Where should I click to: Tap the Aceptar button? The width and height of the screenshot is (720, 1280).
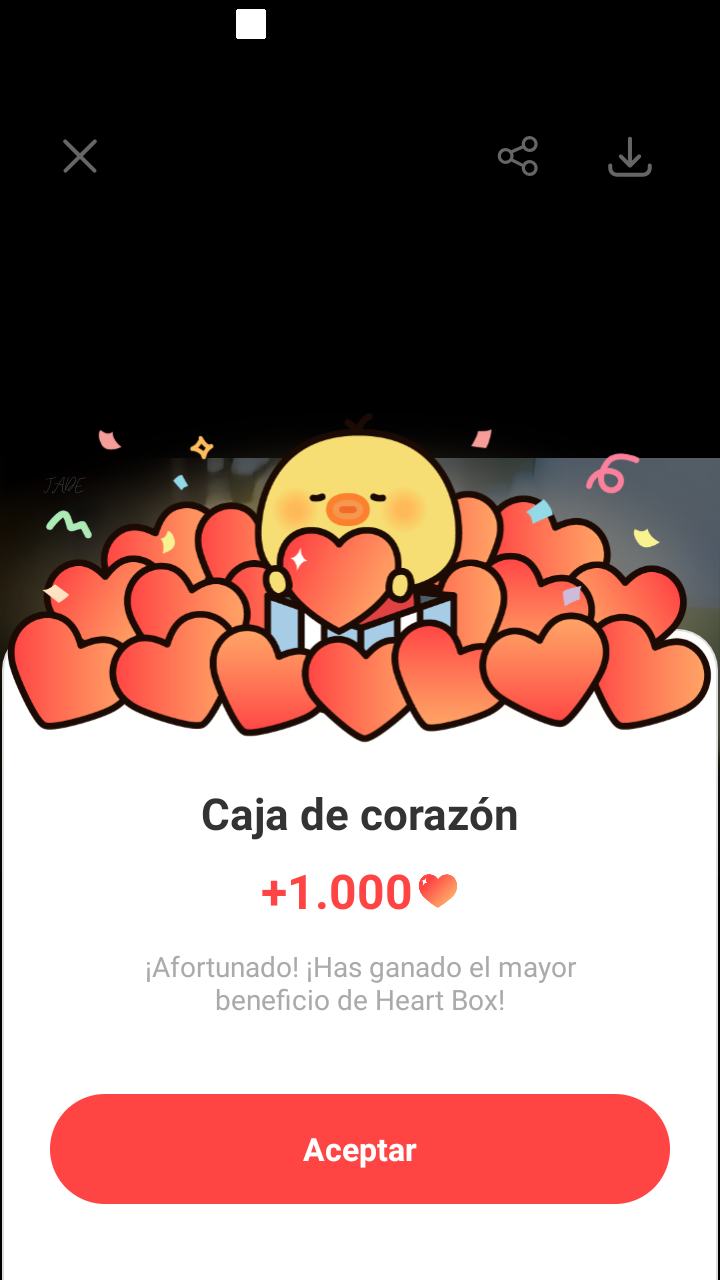360,1149
